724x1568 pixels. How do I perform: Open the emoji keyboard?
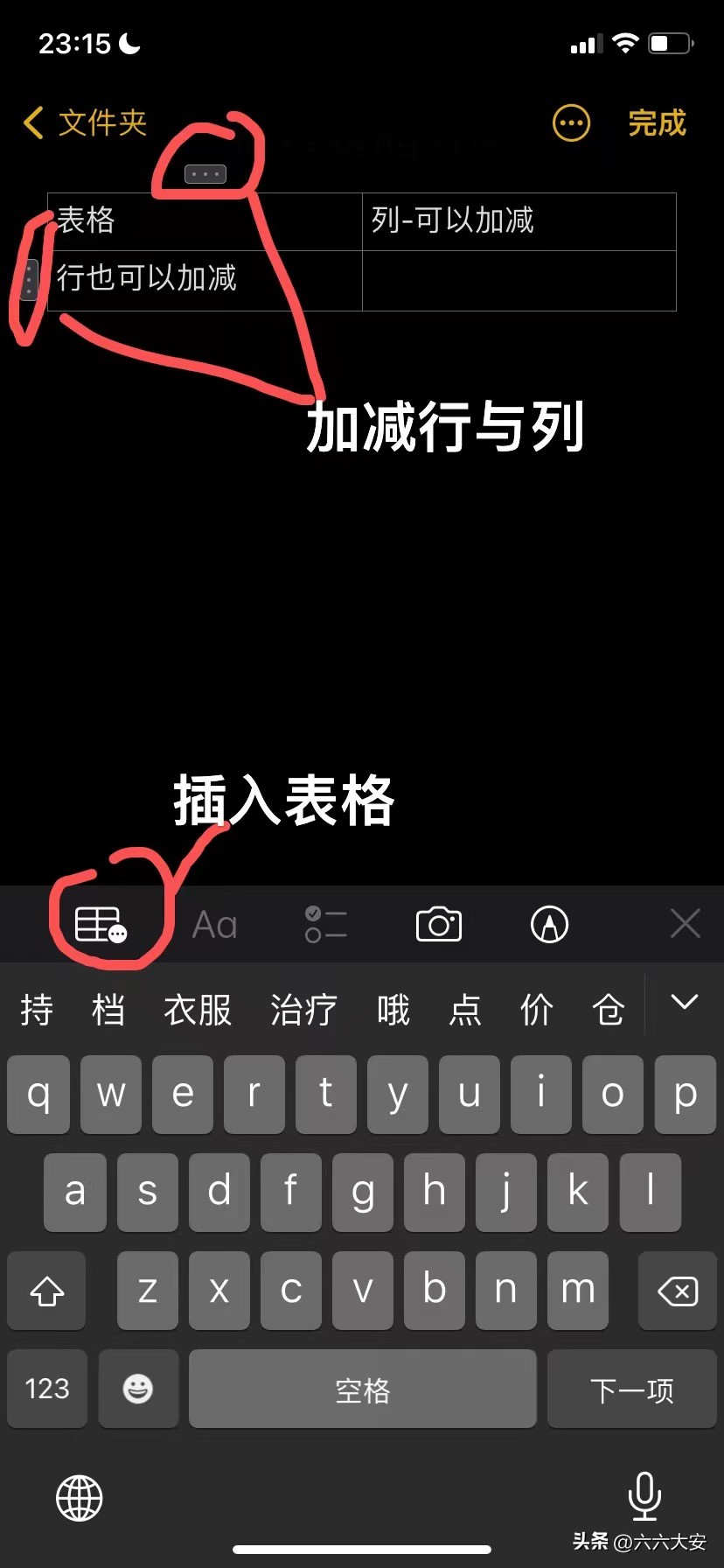click(138, 1389)
